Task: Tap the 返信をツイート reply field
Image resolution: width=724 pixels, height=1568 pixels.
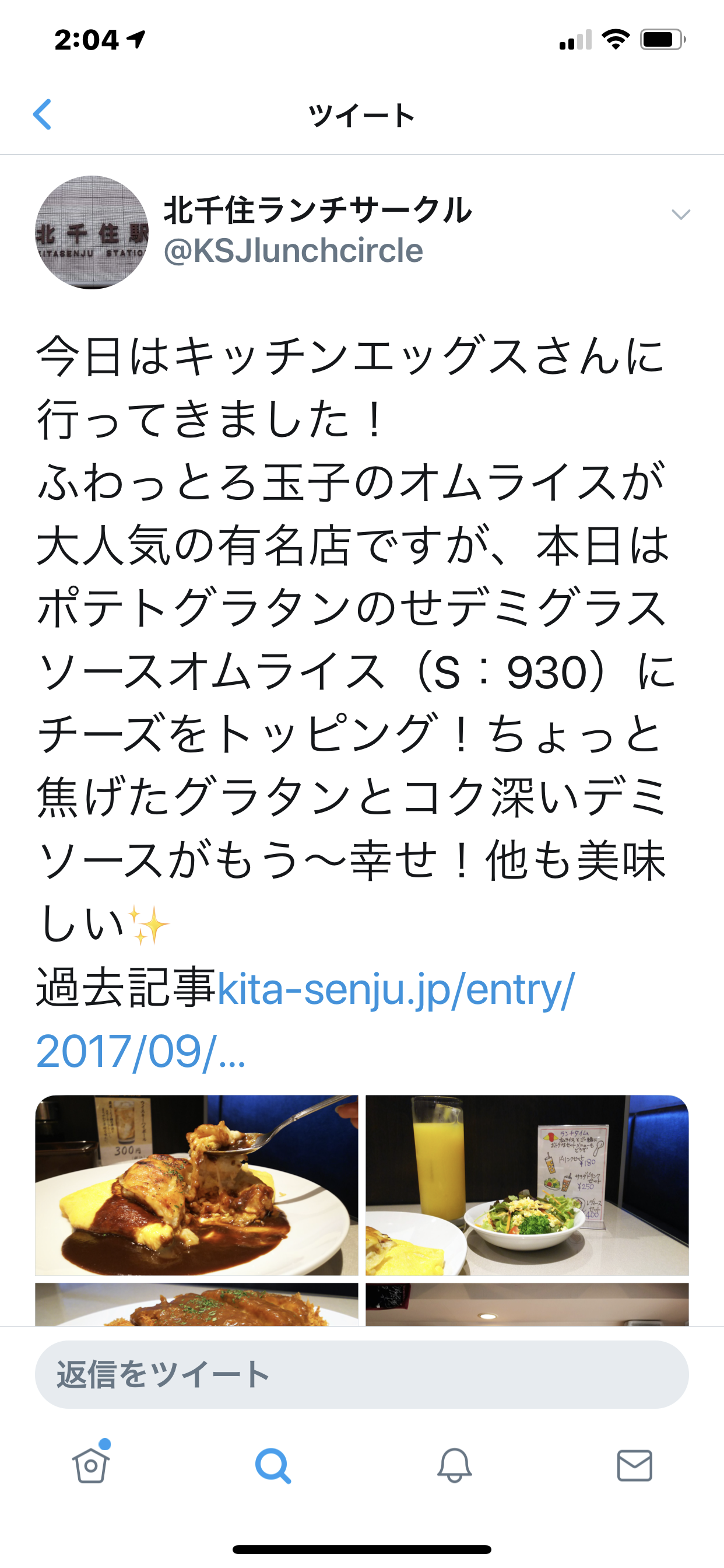Action: tap(361, 1374)
